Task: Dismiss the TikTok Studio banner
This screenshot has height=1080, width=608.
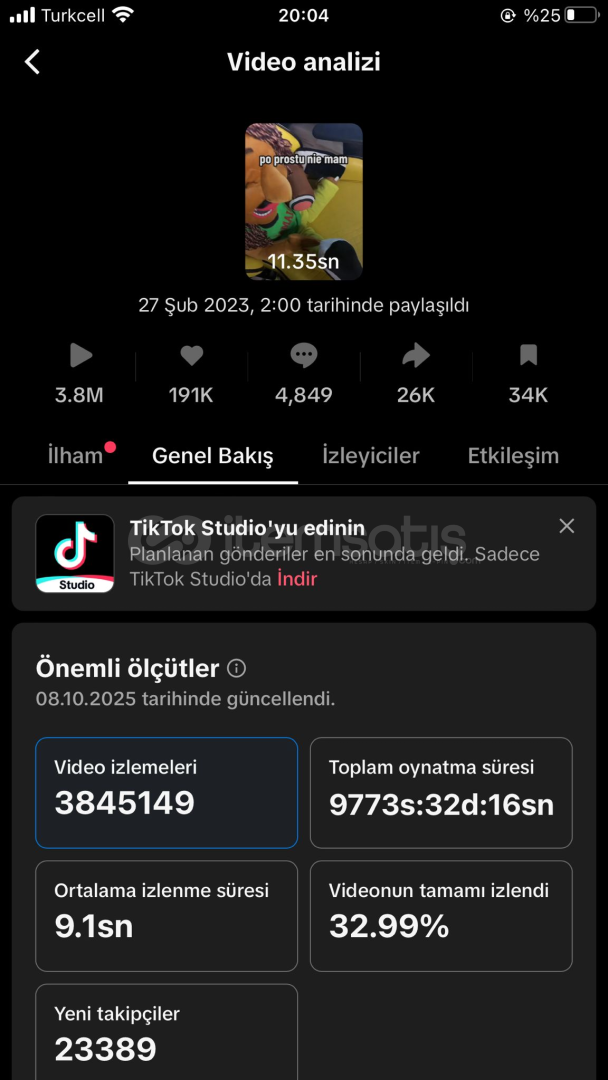Action: click(567, 526)
